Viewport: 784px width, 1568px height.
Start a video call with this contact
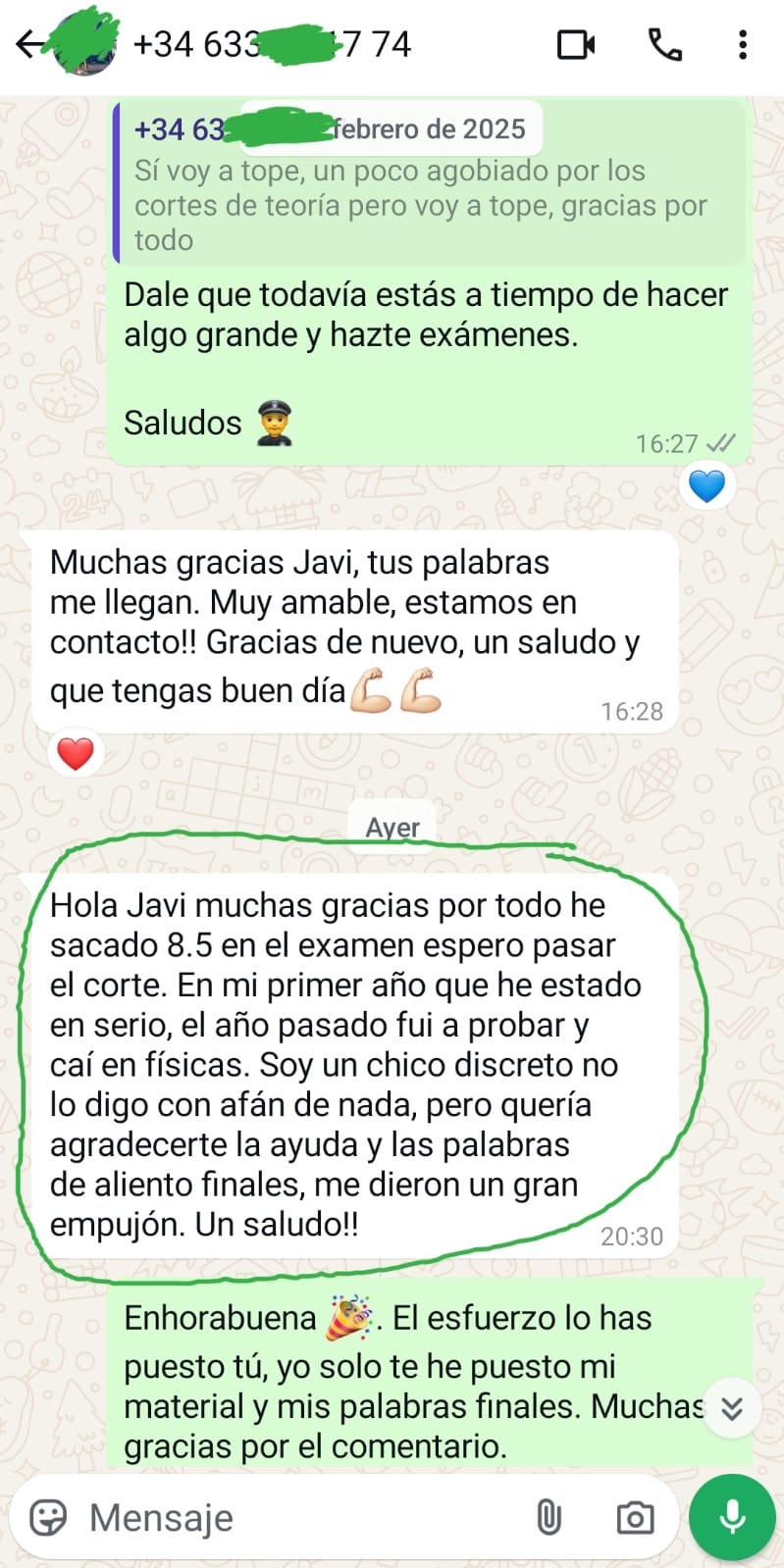[576, 44]
